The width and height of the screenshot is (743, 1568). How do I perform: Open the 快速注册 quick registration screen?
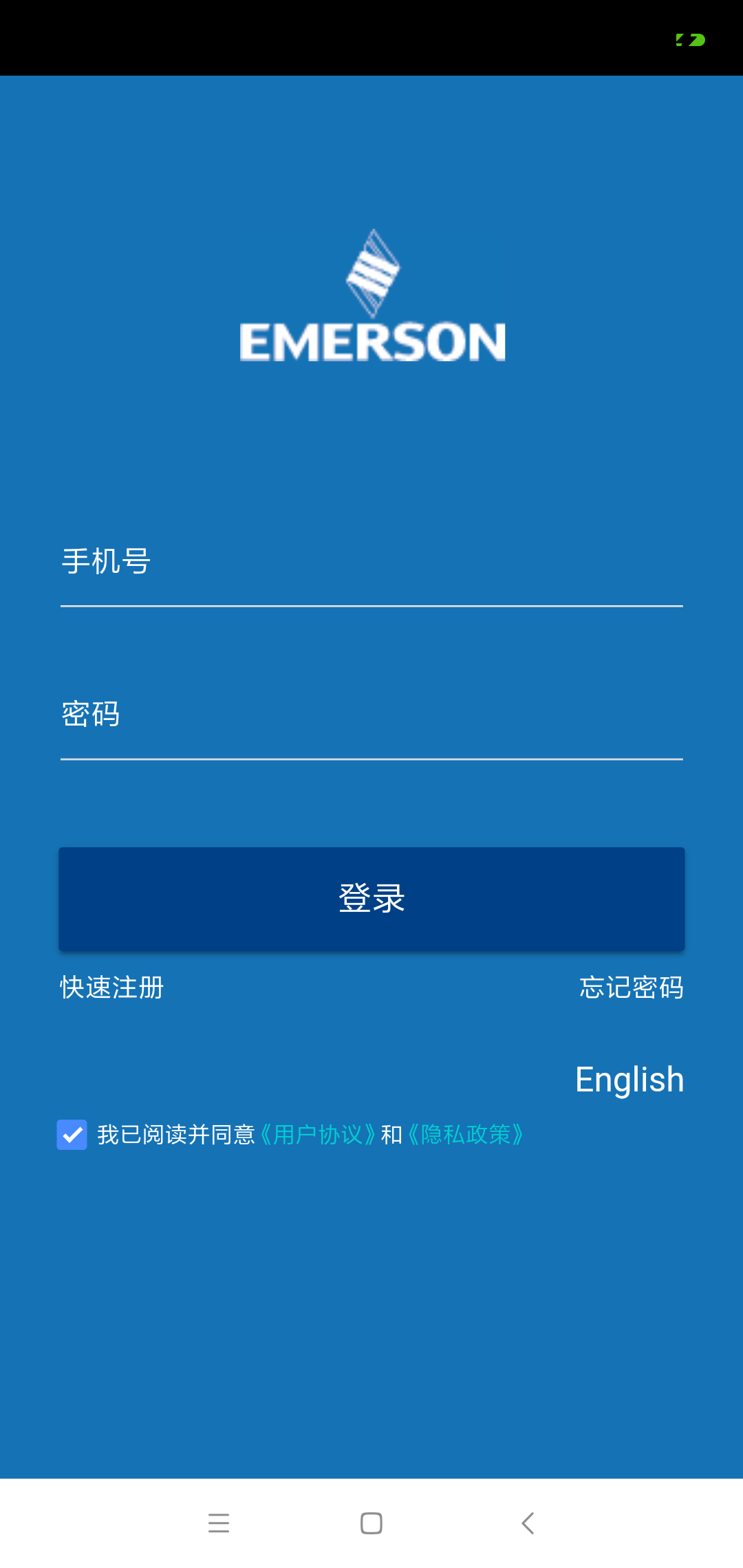coord(111,988)
